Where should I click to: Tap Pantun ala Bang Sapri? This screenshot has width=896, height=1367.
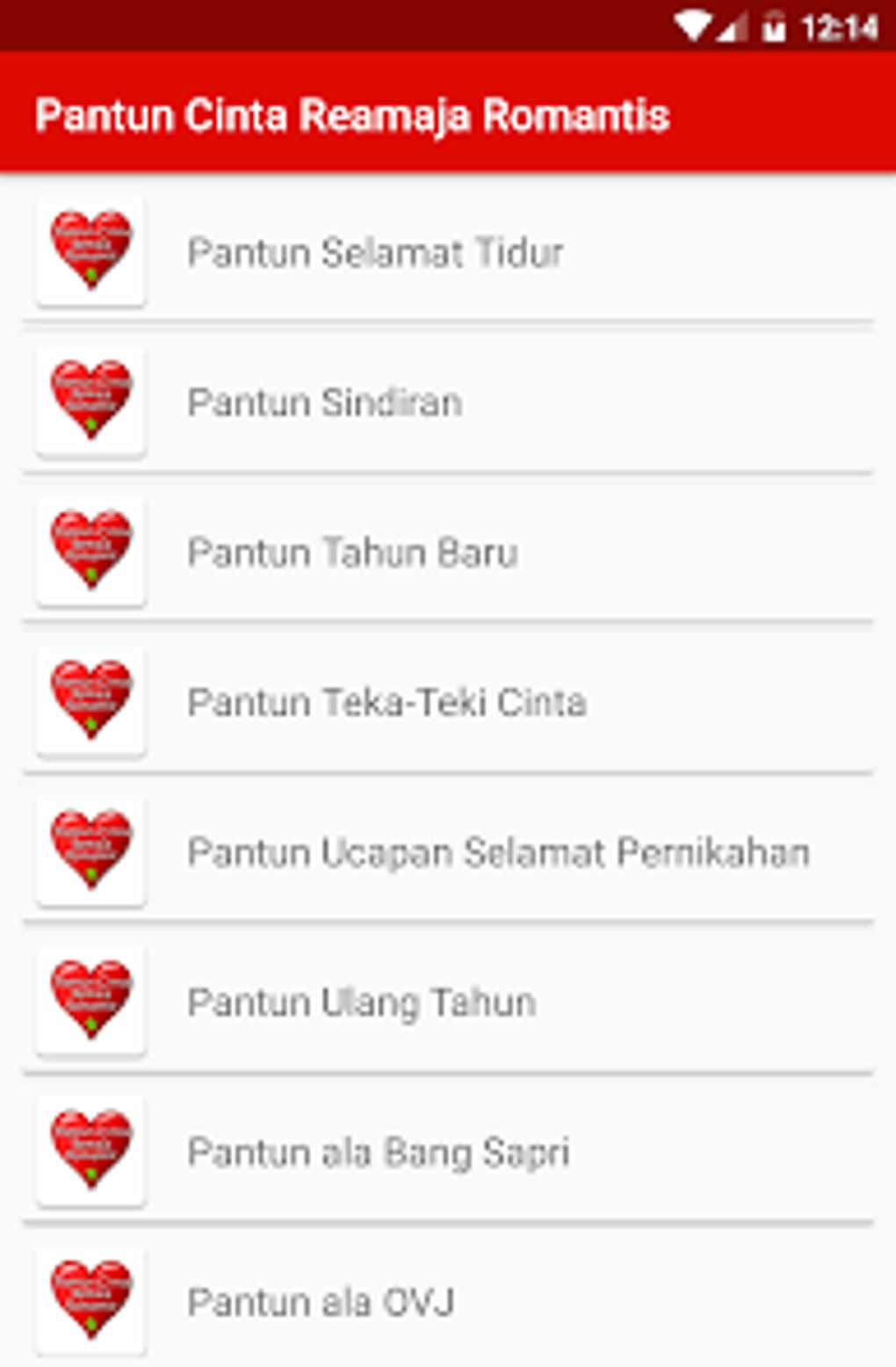coord(379,1153)
